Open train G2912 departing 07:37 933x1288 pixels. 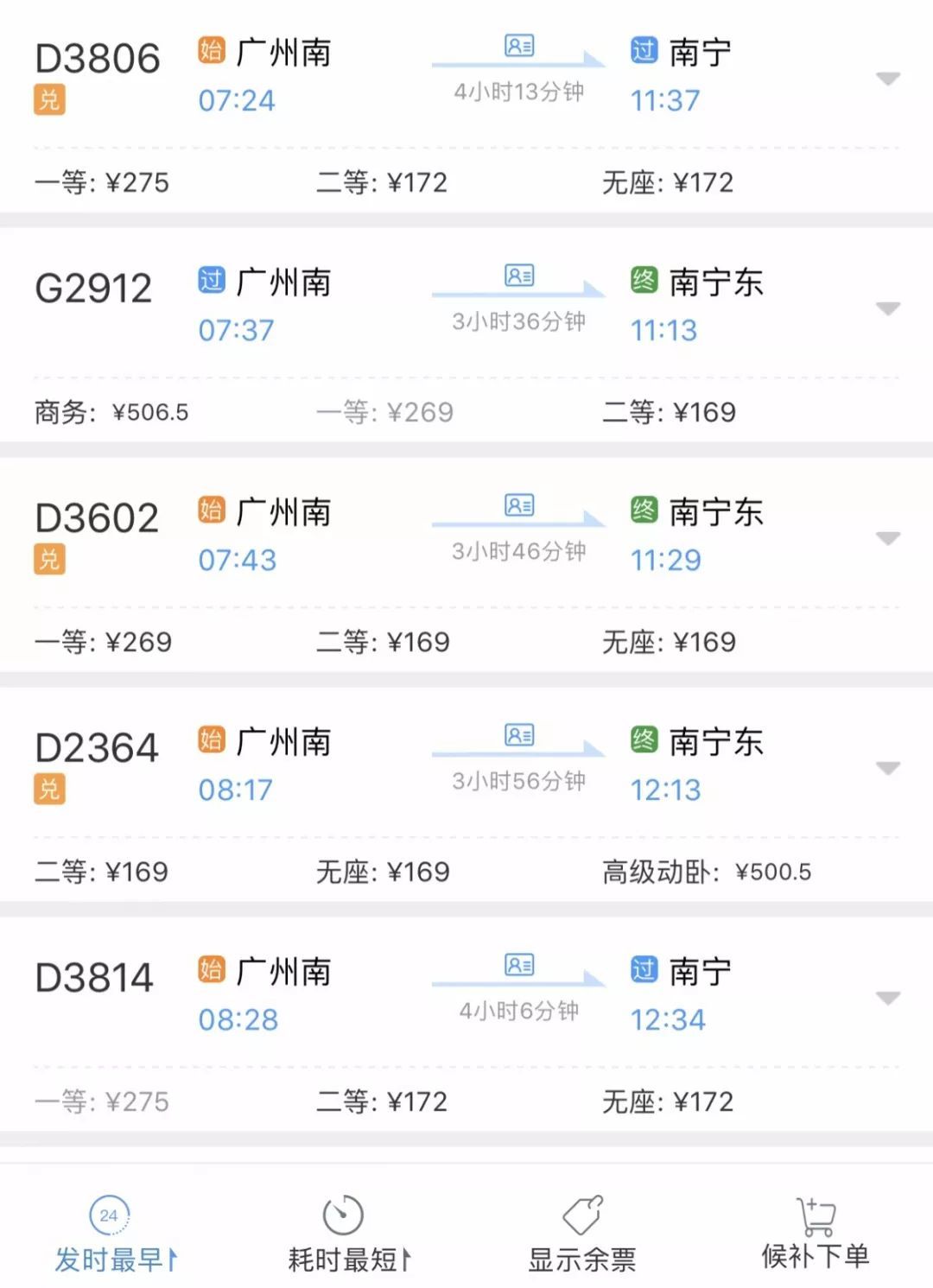(x=93, y=289)
